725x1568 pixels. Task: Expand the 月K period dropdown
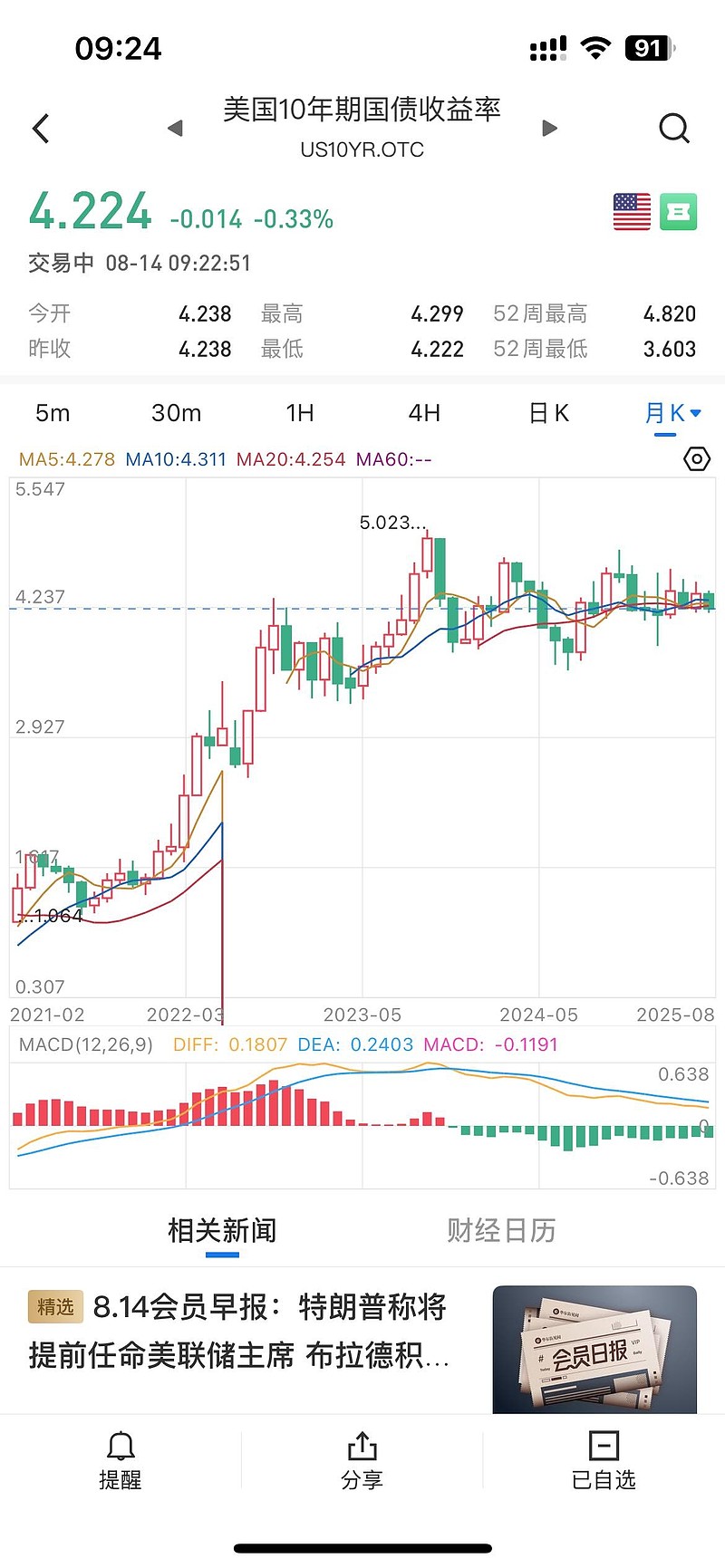click(672, 414)
